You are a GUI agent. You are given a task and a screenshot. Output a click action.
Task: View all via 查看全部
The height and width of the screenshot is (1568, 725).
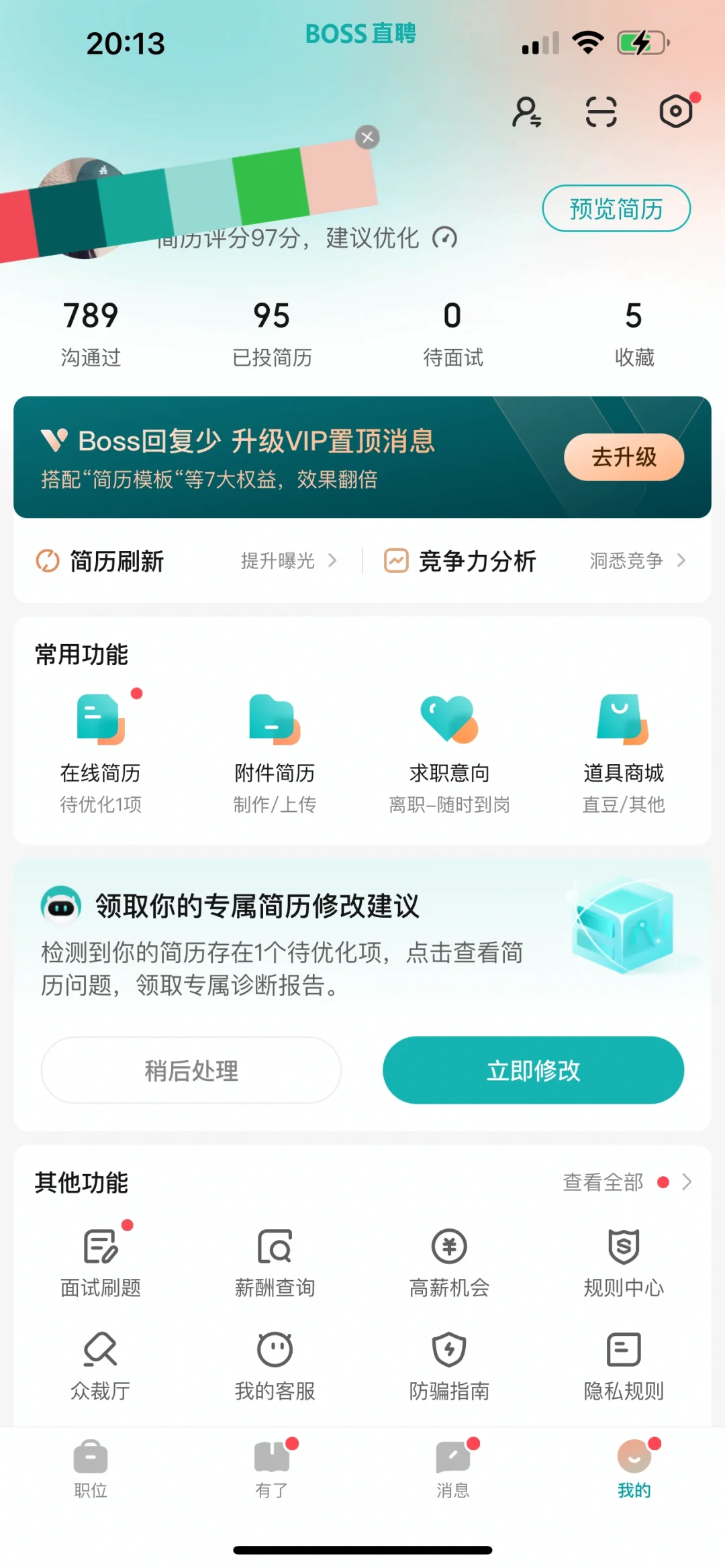(625, 1182)
